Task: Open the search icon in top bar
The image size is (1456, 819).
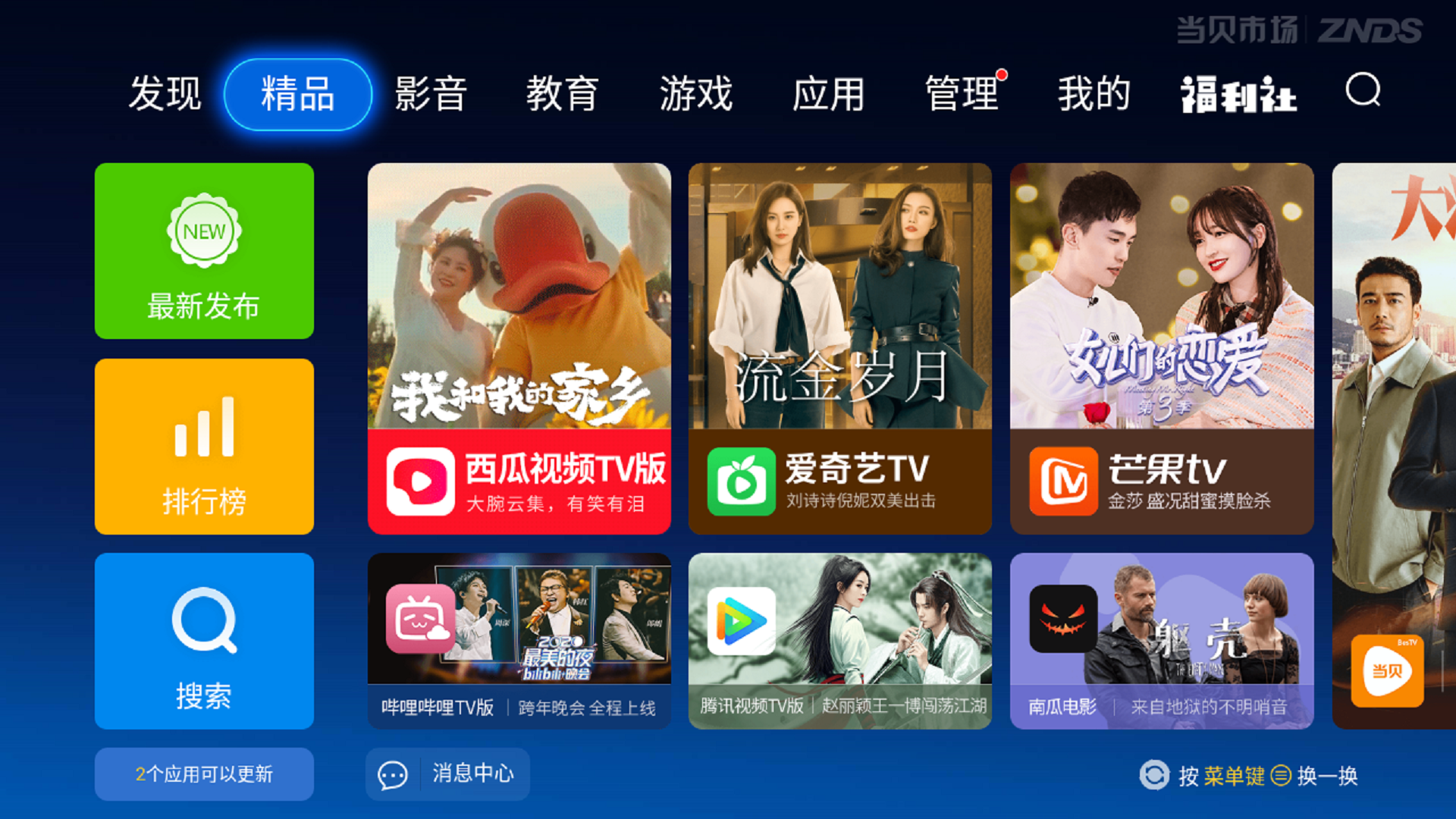Action: (1363, 91)
